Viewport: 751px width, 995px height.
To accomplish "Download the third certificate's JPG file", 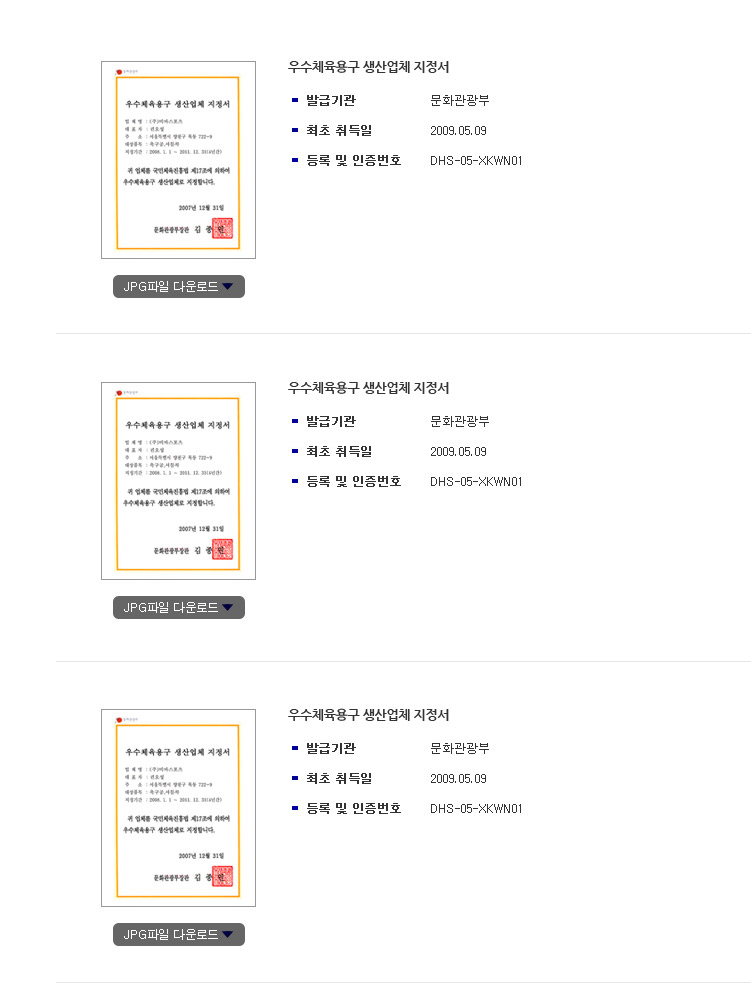I will click(x=178, y=935).
